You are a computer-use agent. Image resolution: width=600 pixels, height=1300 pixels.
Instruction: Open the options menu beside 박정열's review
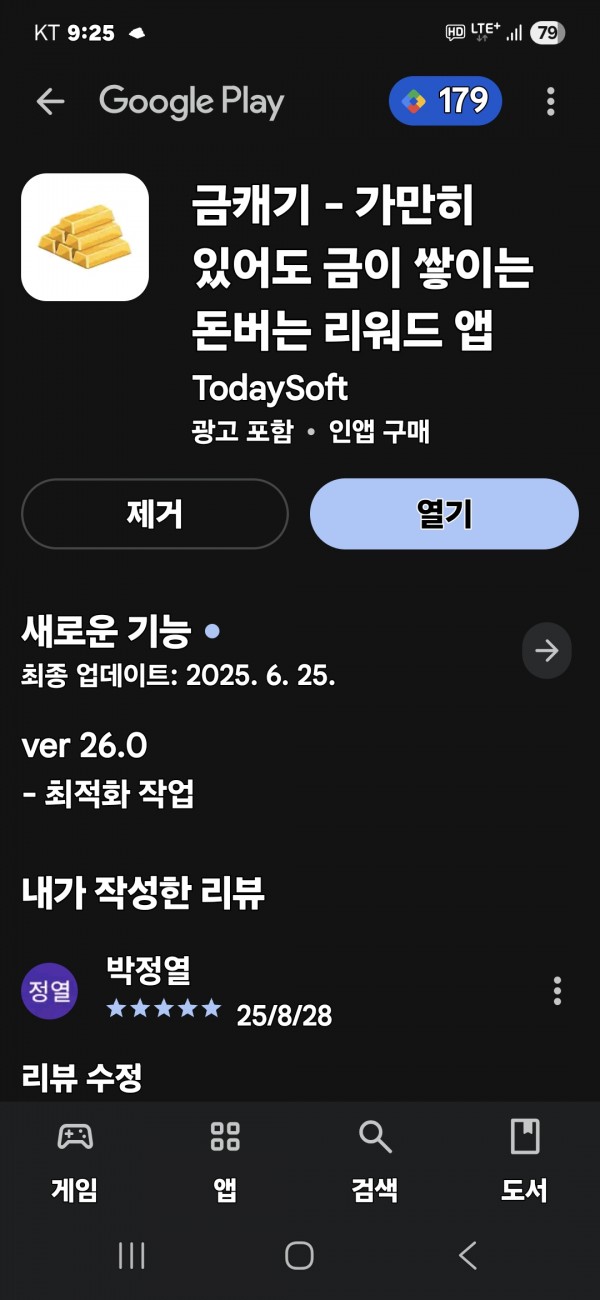pos(557,991)
